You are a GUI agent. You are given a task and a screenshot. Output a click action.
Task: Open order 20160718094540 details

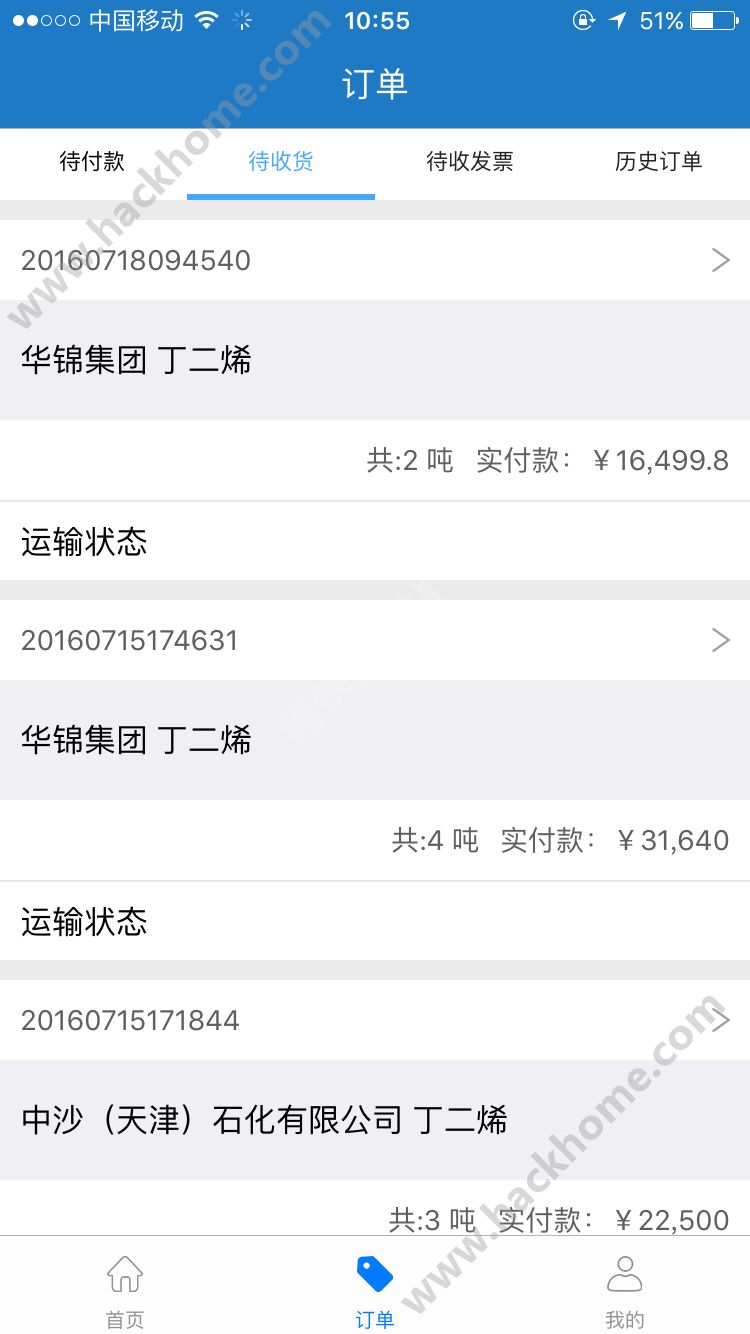pos(375,260)
